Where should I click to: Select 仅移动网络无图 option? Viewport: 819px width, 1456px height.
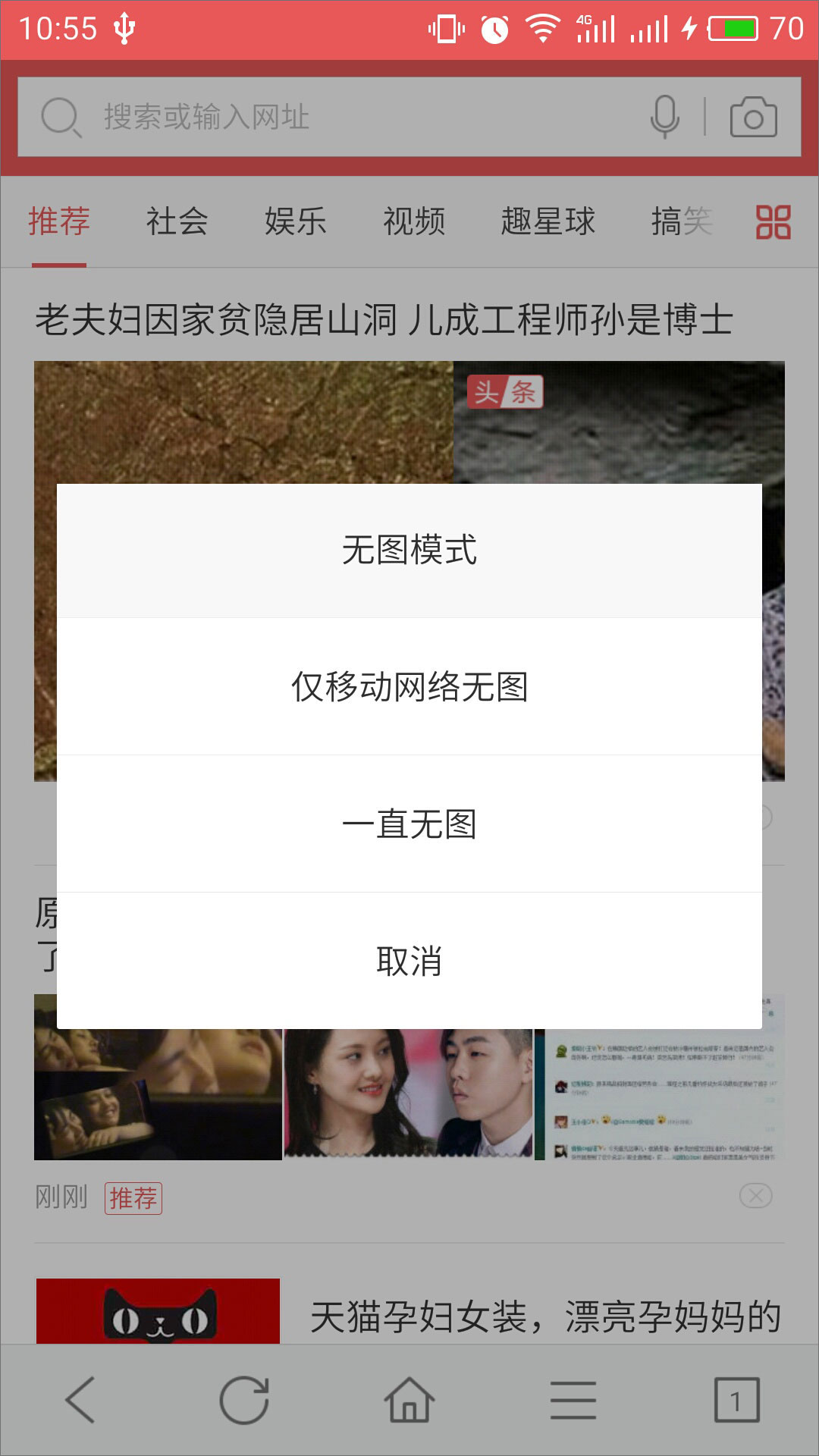point(409,686)
